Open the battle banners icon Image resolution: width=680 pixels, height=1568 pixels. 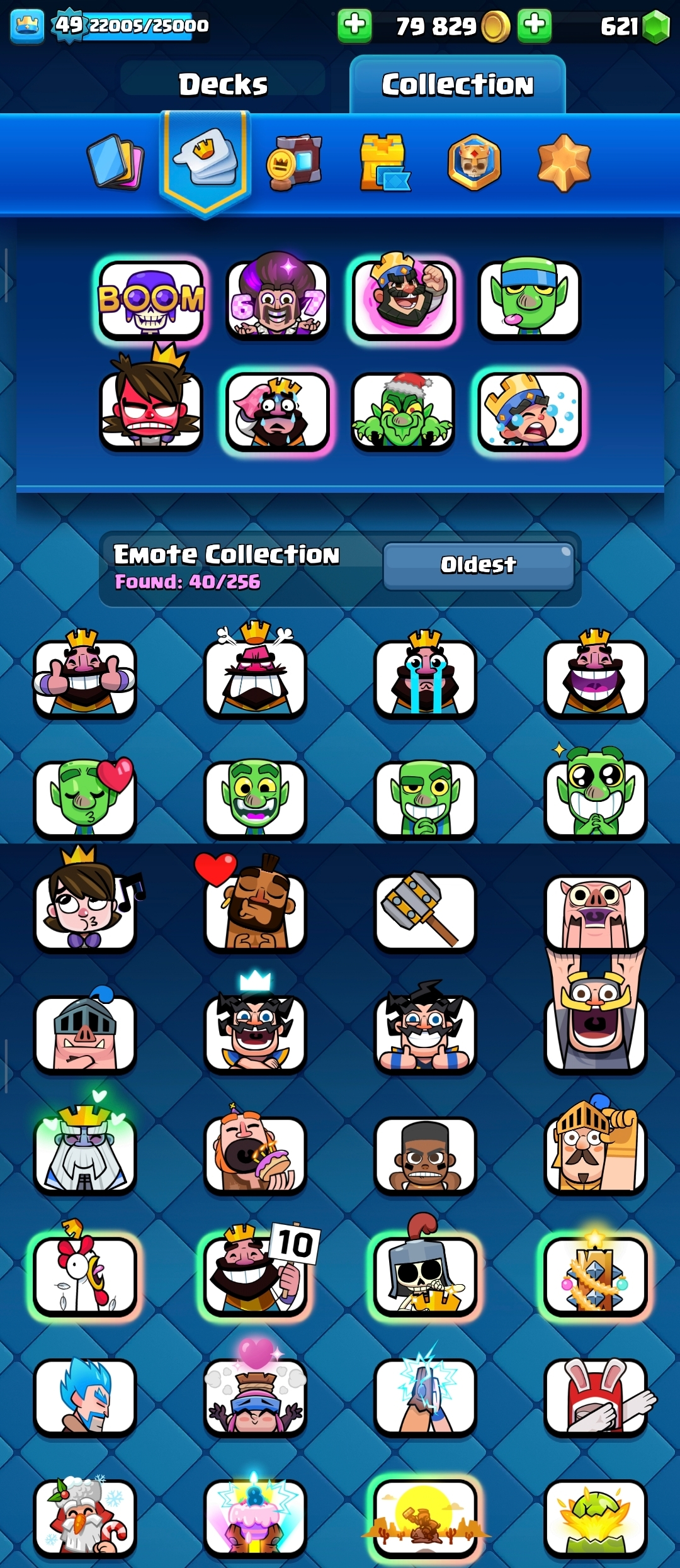(x=294, y=162)
